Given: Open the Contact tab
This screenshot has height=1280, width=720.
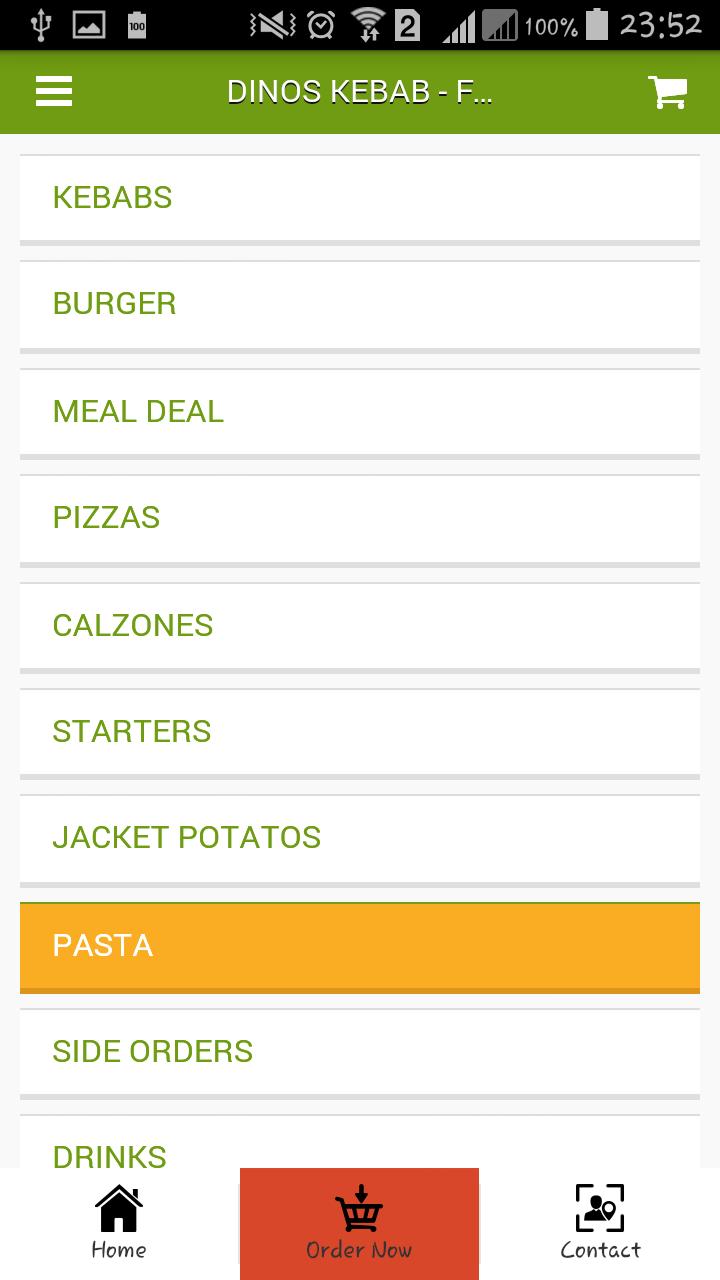Looking at the screenshot, I should click(x=600, y=1223).
